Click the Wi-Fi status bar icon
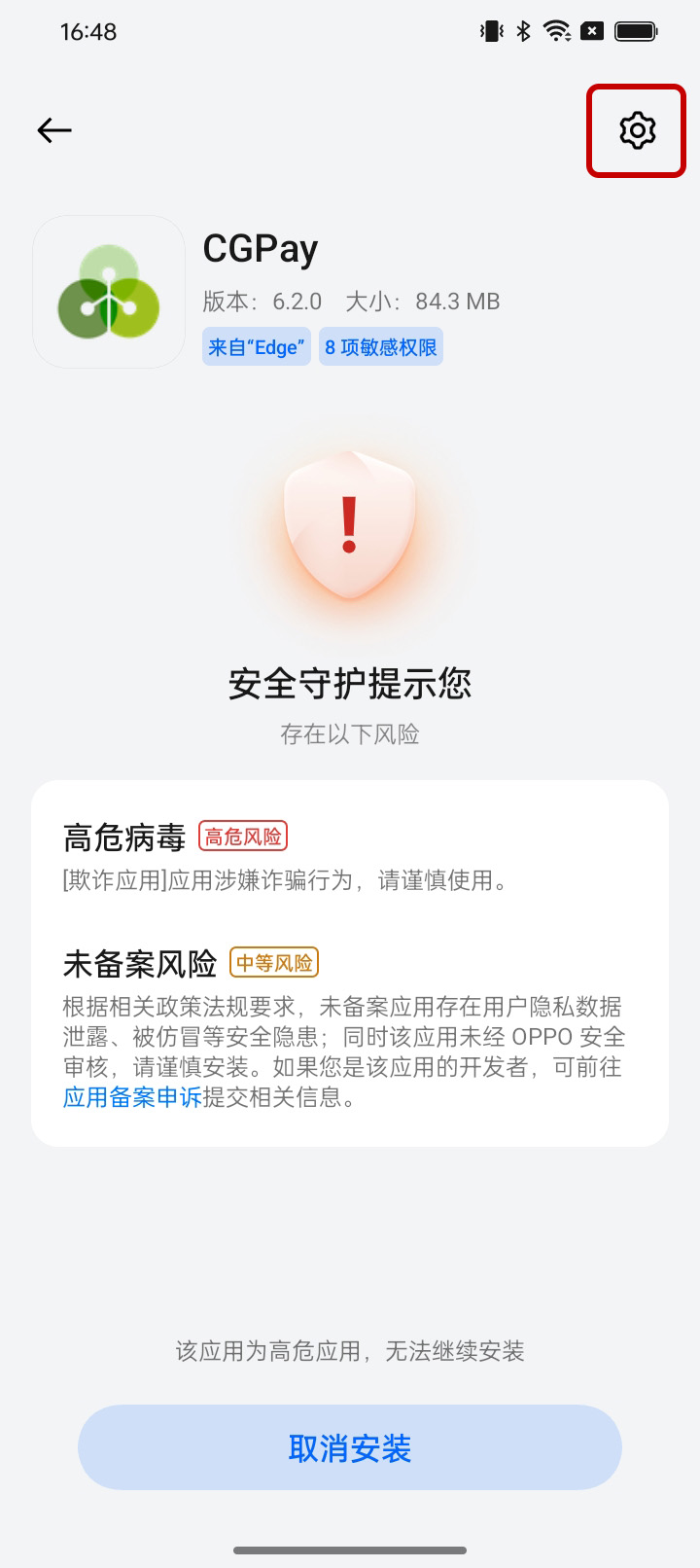 pos(556,30)
